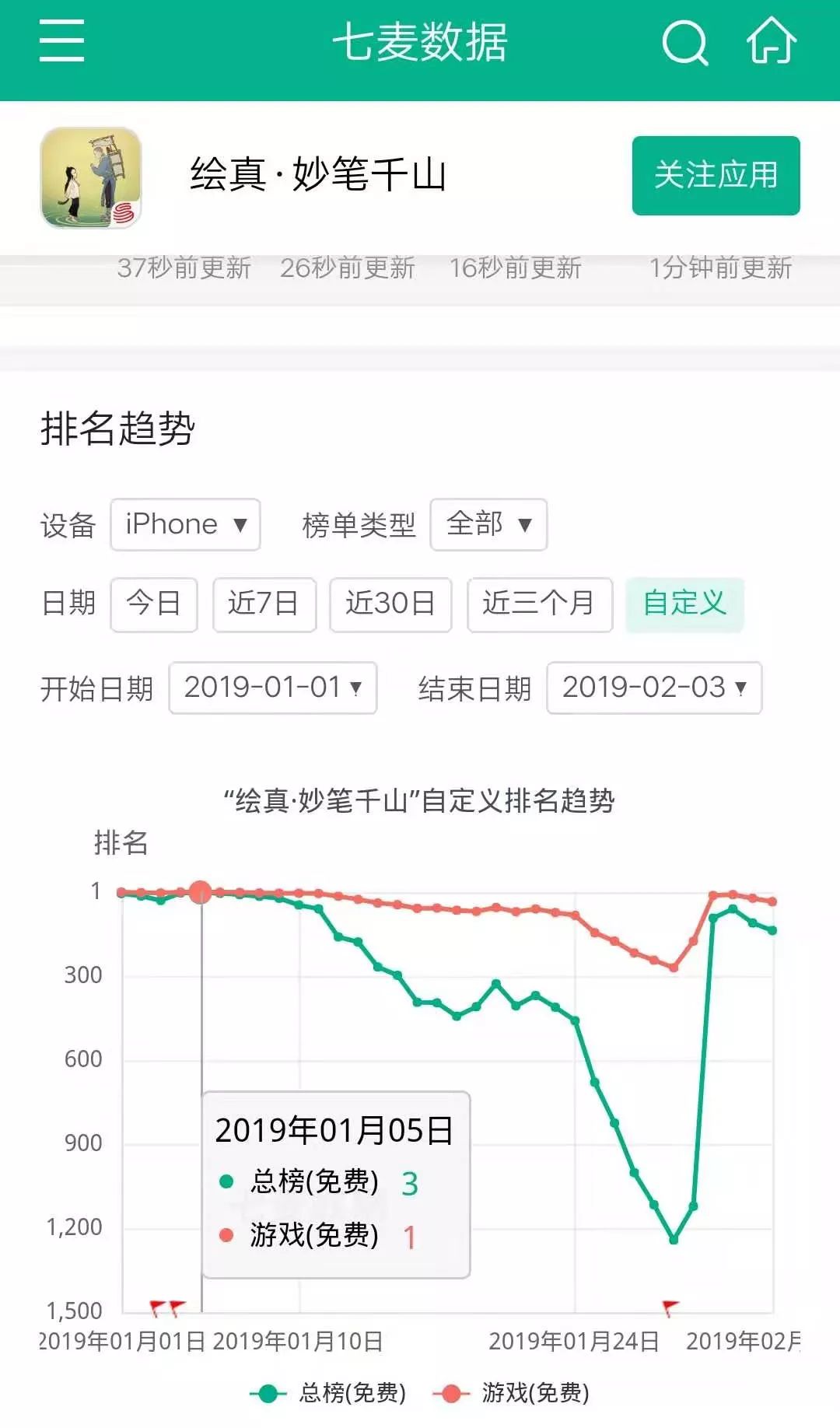Tap the 关注应用 button
Image resolution: width=840 pixels, height=1428 pixels.
coord(716,176)
